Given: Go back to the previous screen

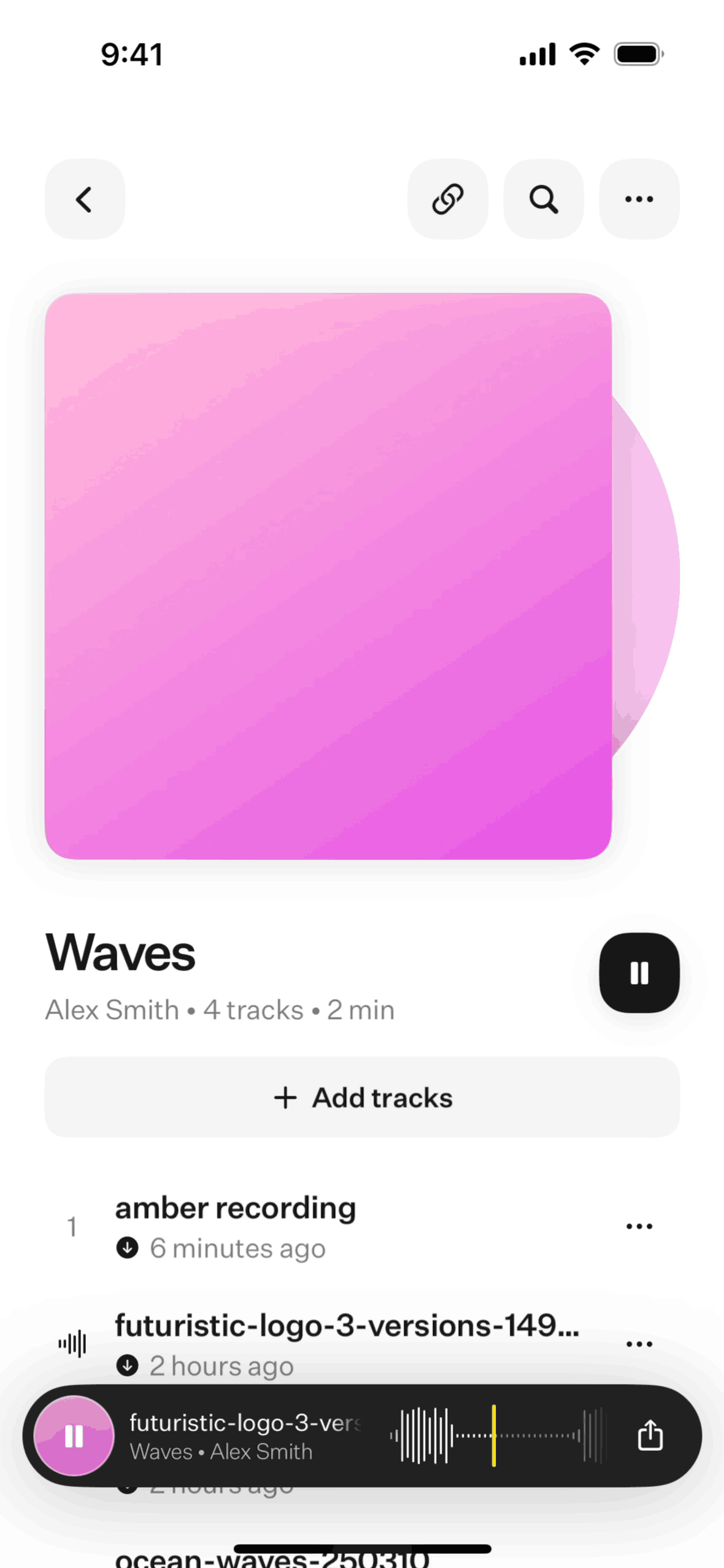Looking at the screenshot, I should coord(85,199).
